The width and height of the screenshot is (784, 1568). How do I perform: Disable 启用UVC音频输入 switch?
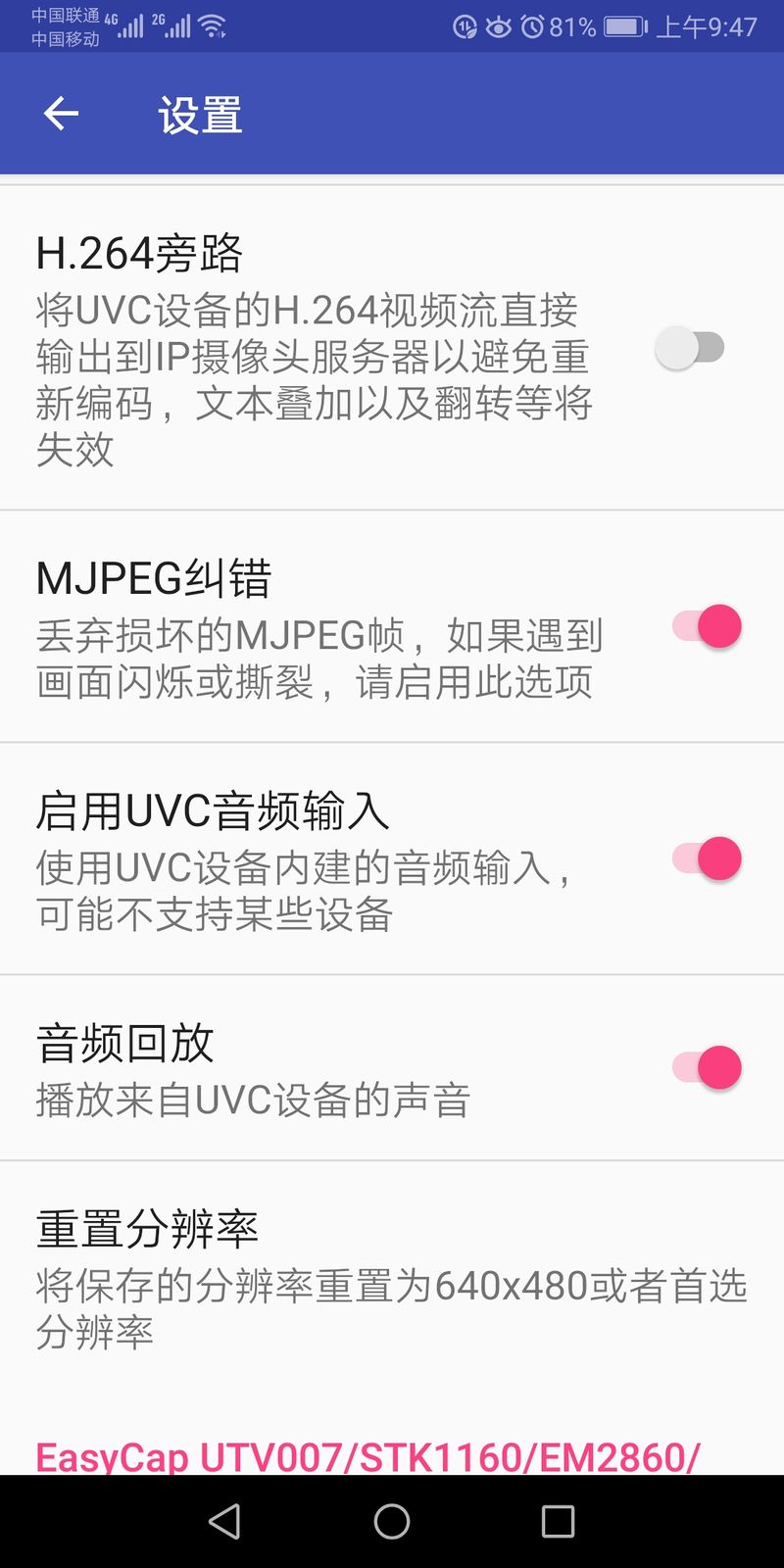pos(707,858)
